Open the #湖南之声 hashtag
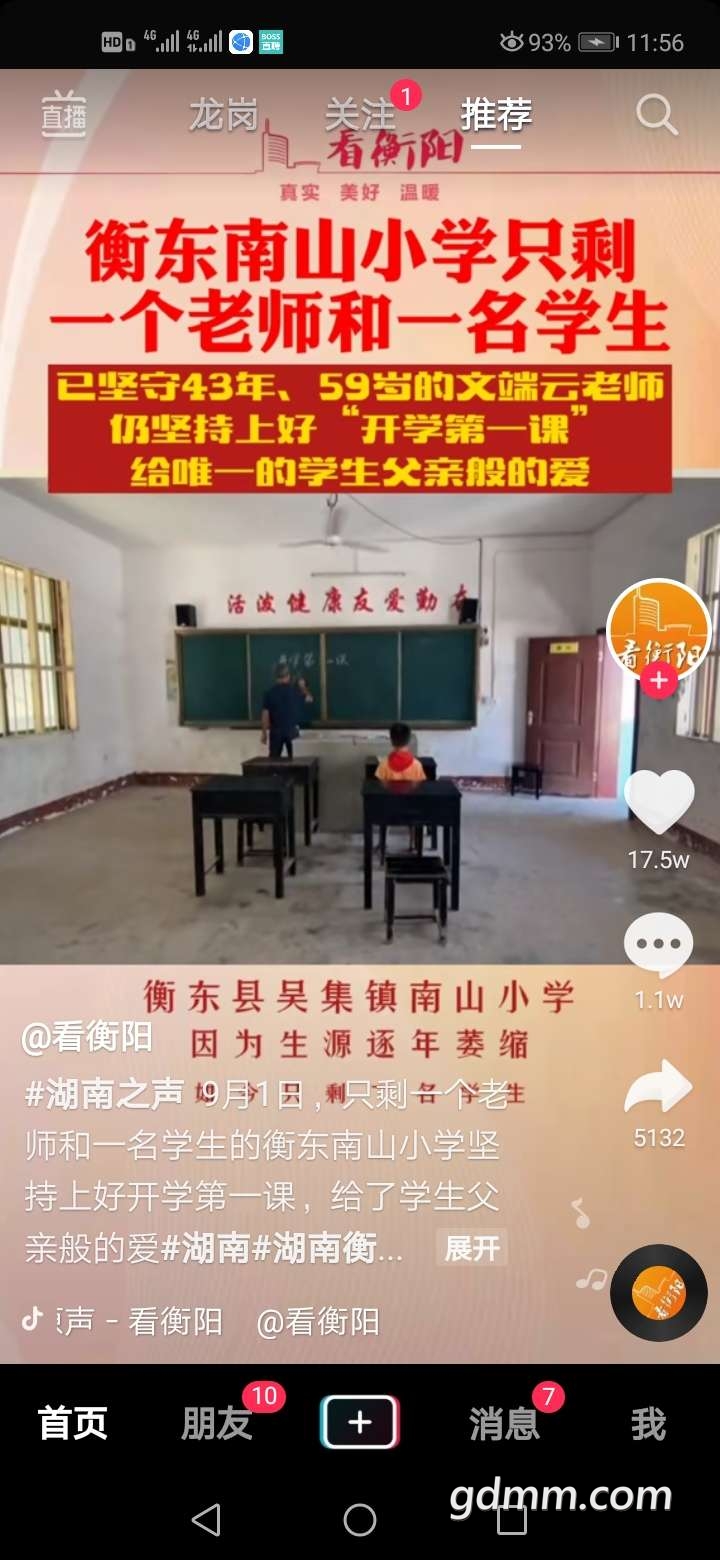 click(x=104, y=1095)
